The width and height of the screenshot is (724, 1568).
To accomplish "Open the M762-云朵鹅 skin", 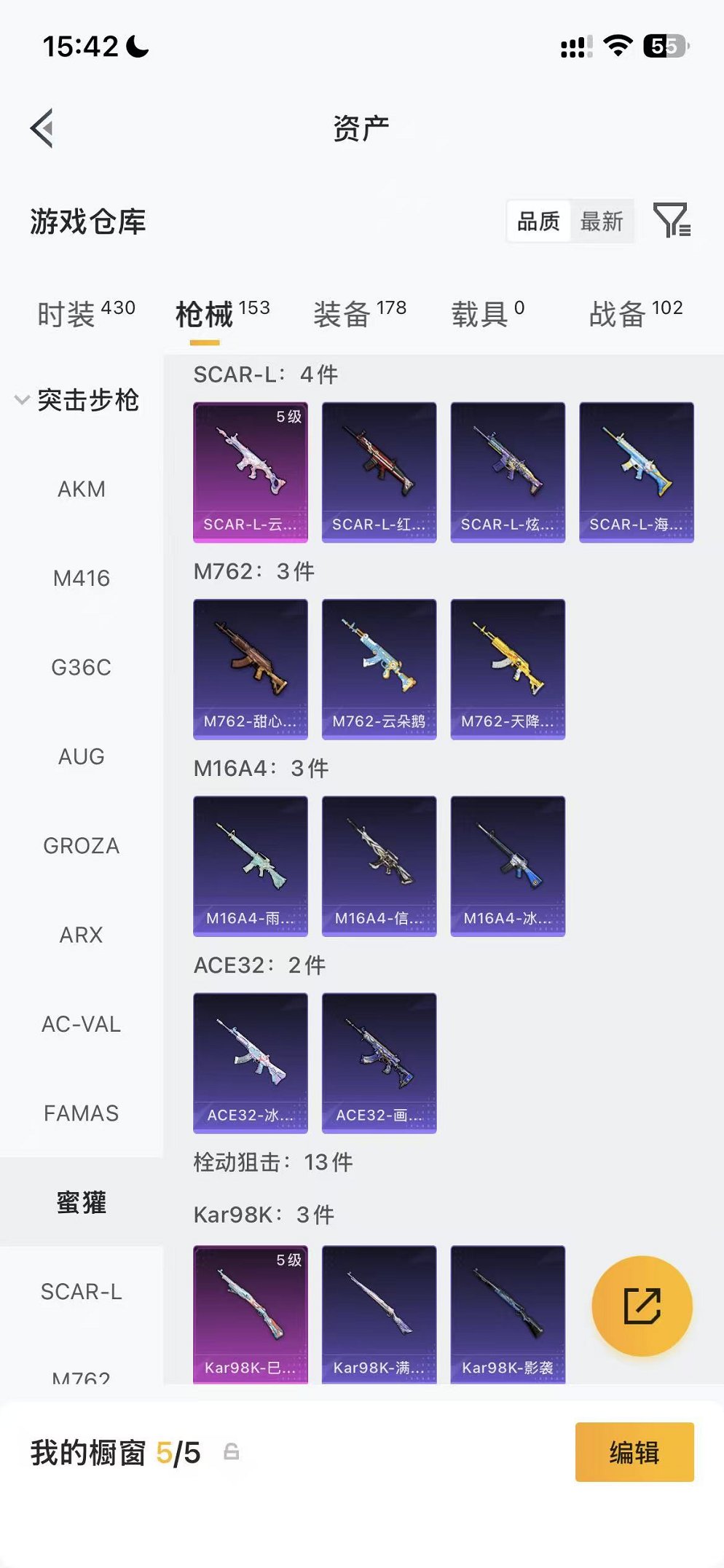I will (379, 669).
